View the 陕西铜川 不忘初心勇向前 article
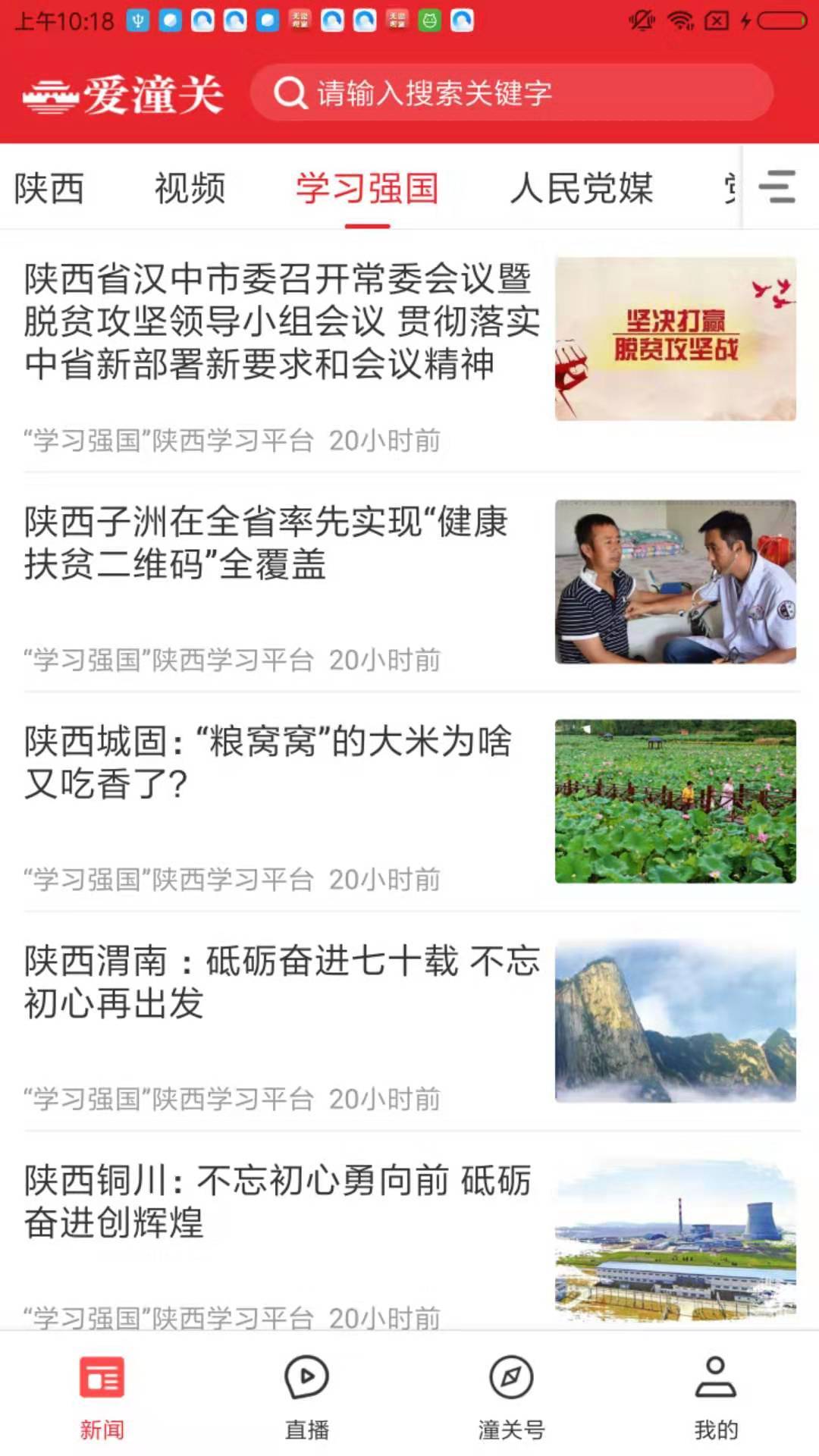 tap(277, 1202)
